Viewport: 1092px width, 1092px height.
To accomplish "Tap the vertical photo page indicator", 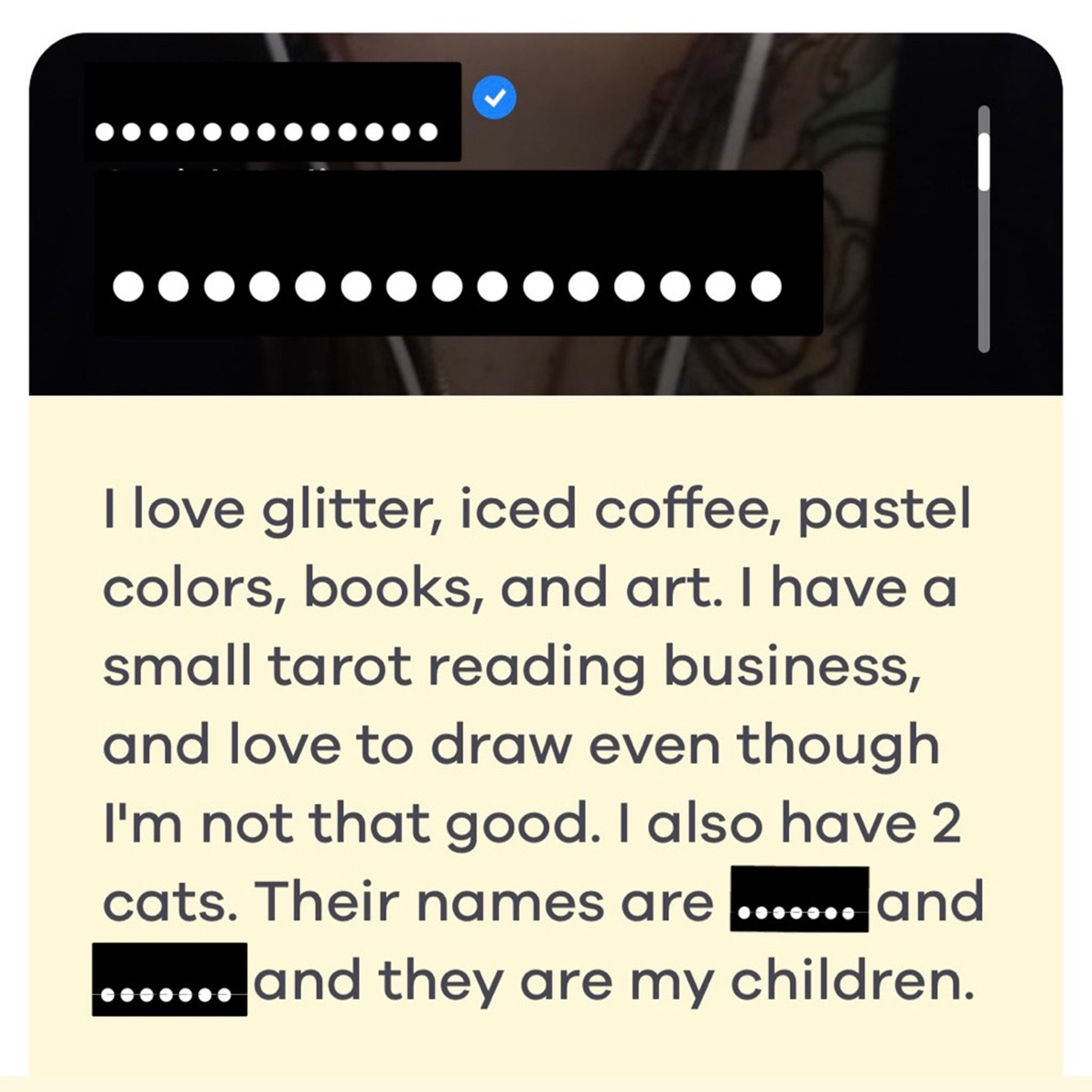I will pos(984,228).
